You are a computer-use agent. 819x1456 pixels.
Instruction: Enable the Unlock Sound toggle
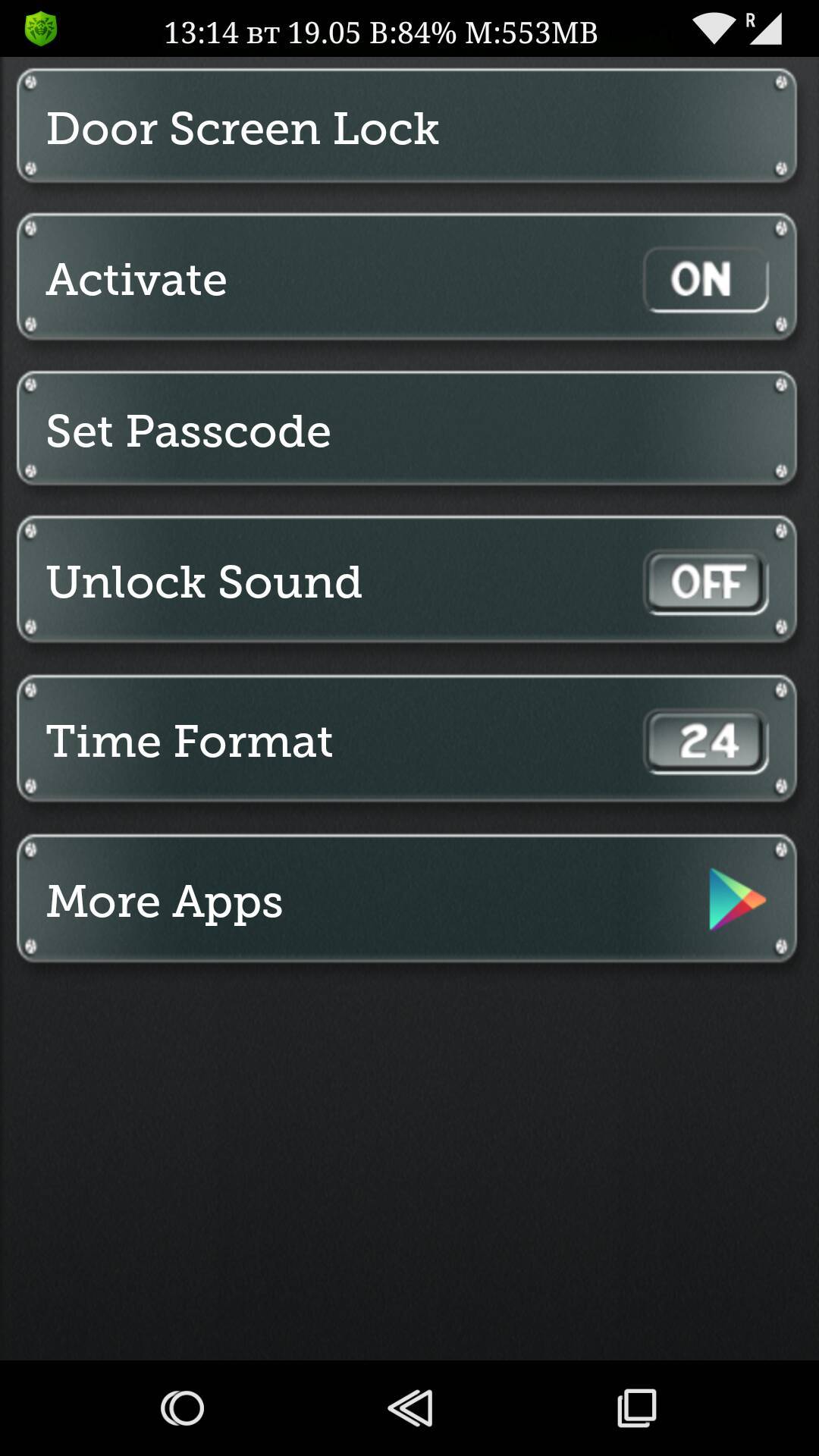705,582
